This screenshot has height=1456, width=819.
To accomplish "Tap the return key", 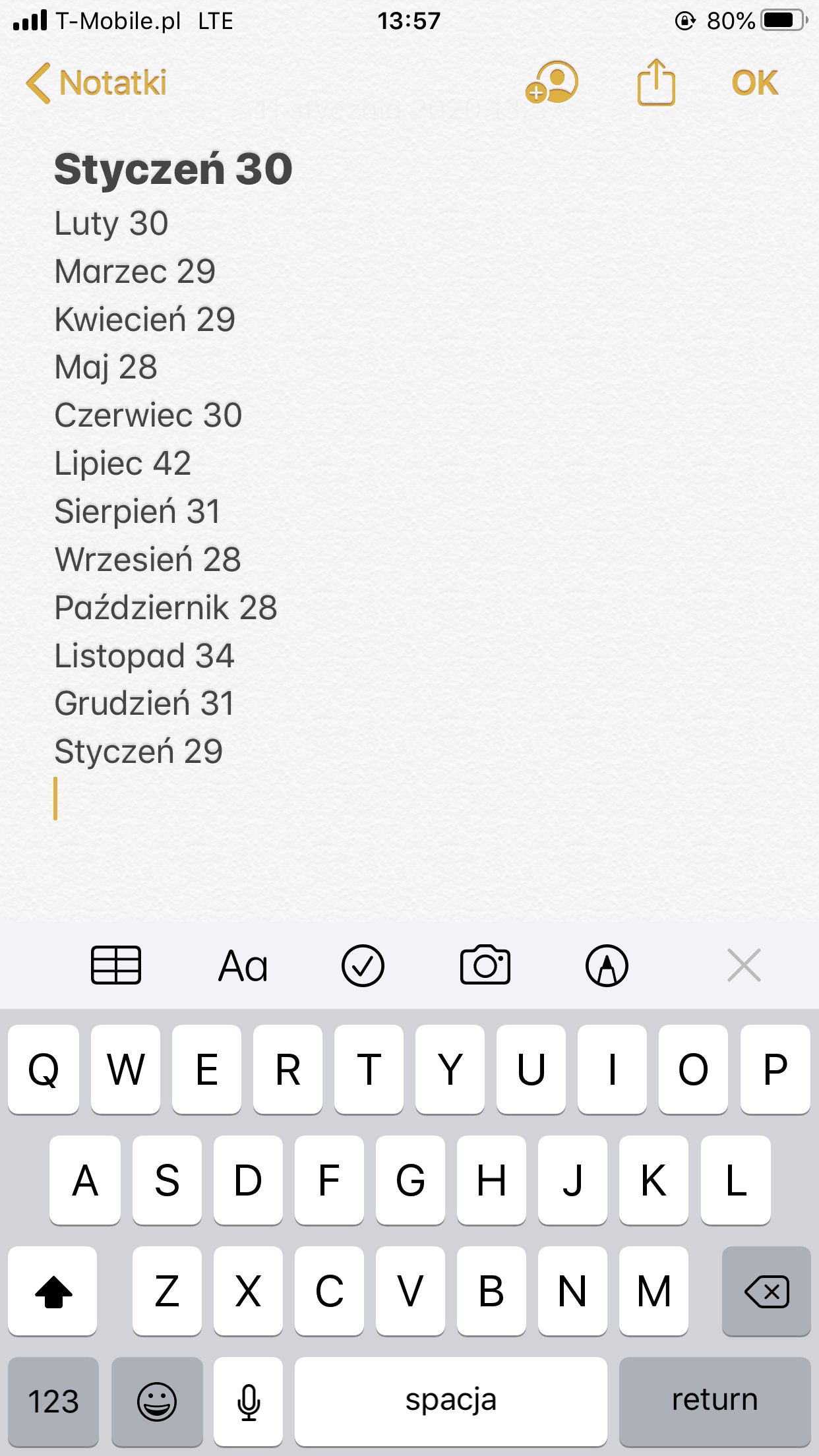I will pos(714,1401).
